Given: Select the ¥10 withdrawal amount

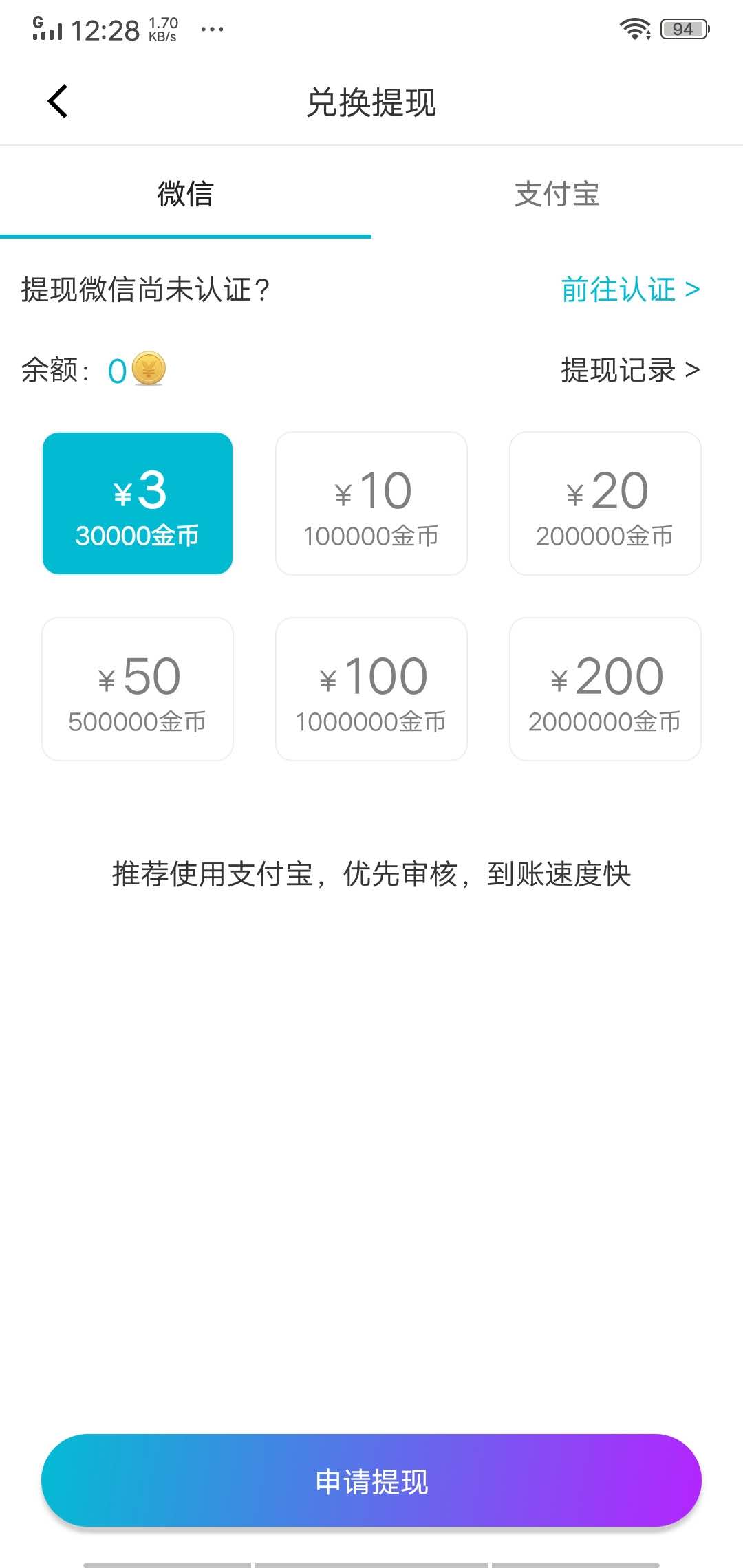Looking at the screenshot, I should pos(371,503).
